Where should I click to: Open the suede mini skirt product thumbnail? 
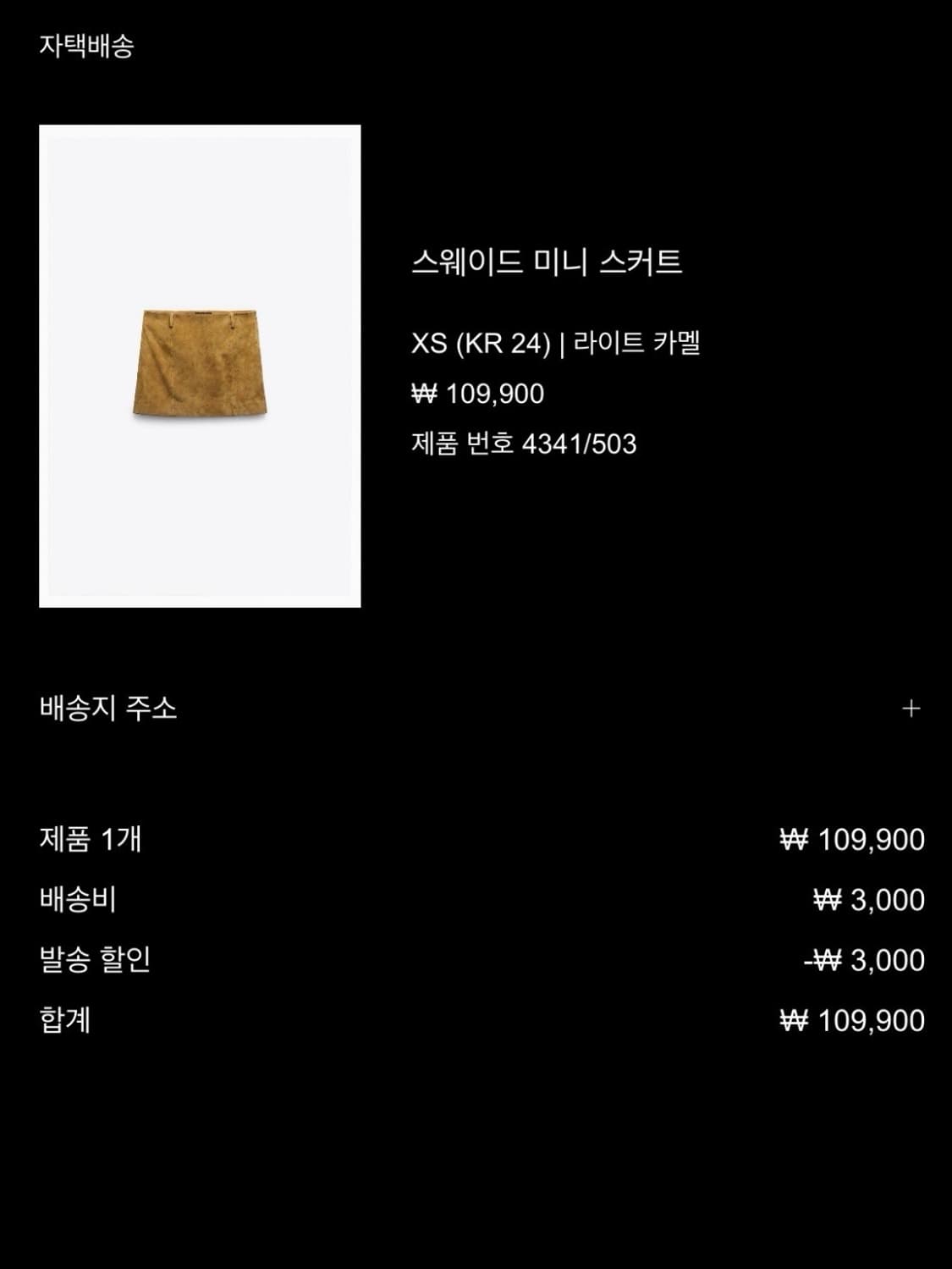[x=200, y=364]
